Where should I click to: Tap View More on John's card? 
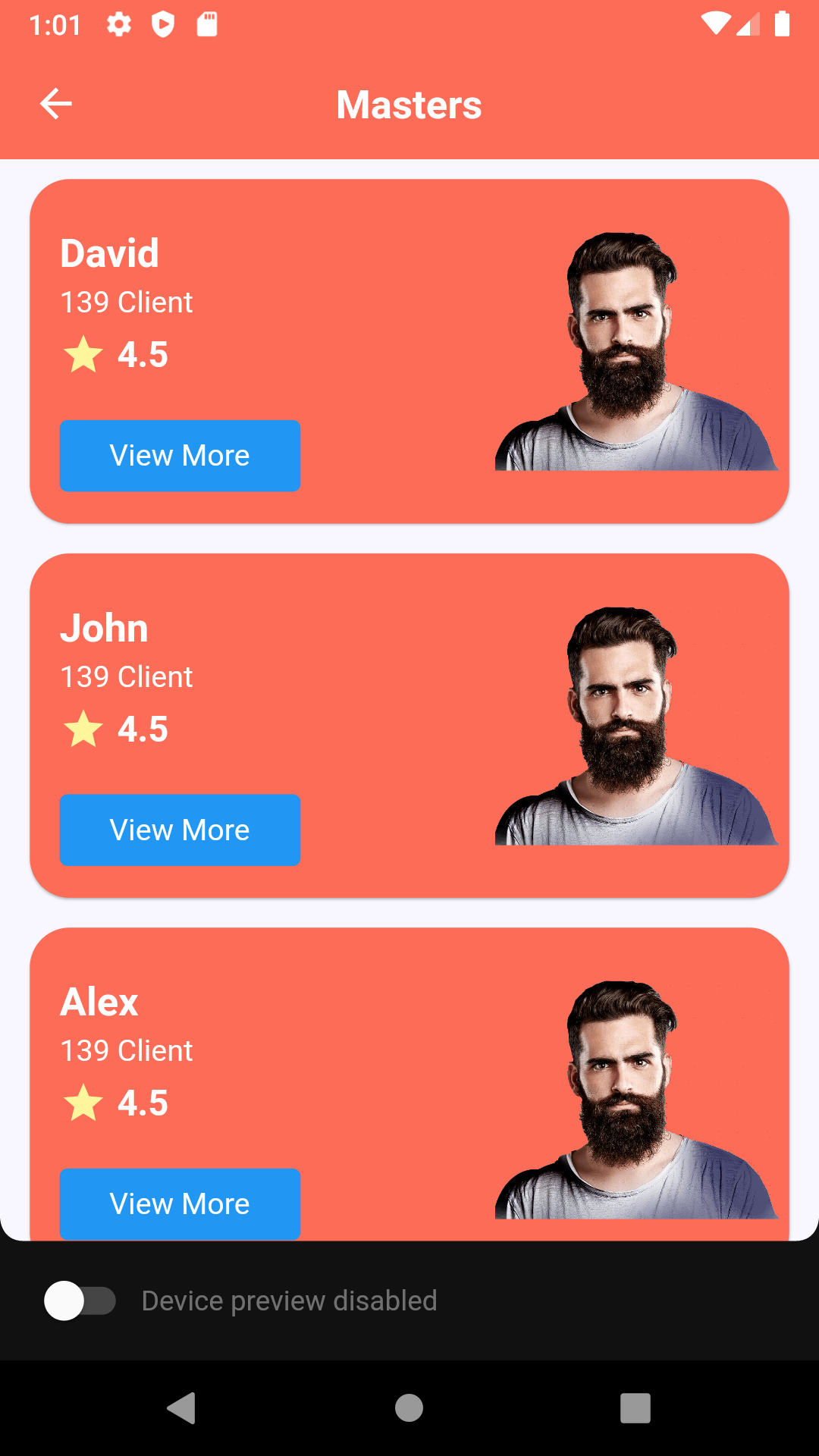180,830
